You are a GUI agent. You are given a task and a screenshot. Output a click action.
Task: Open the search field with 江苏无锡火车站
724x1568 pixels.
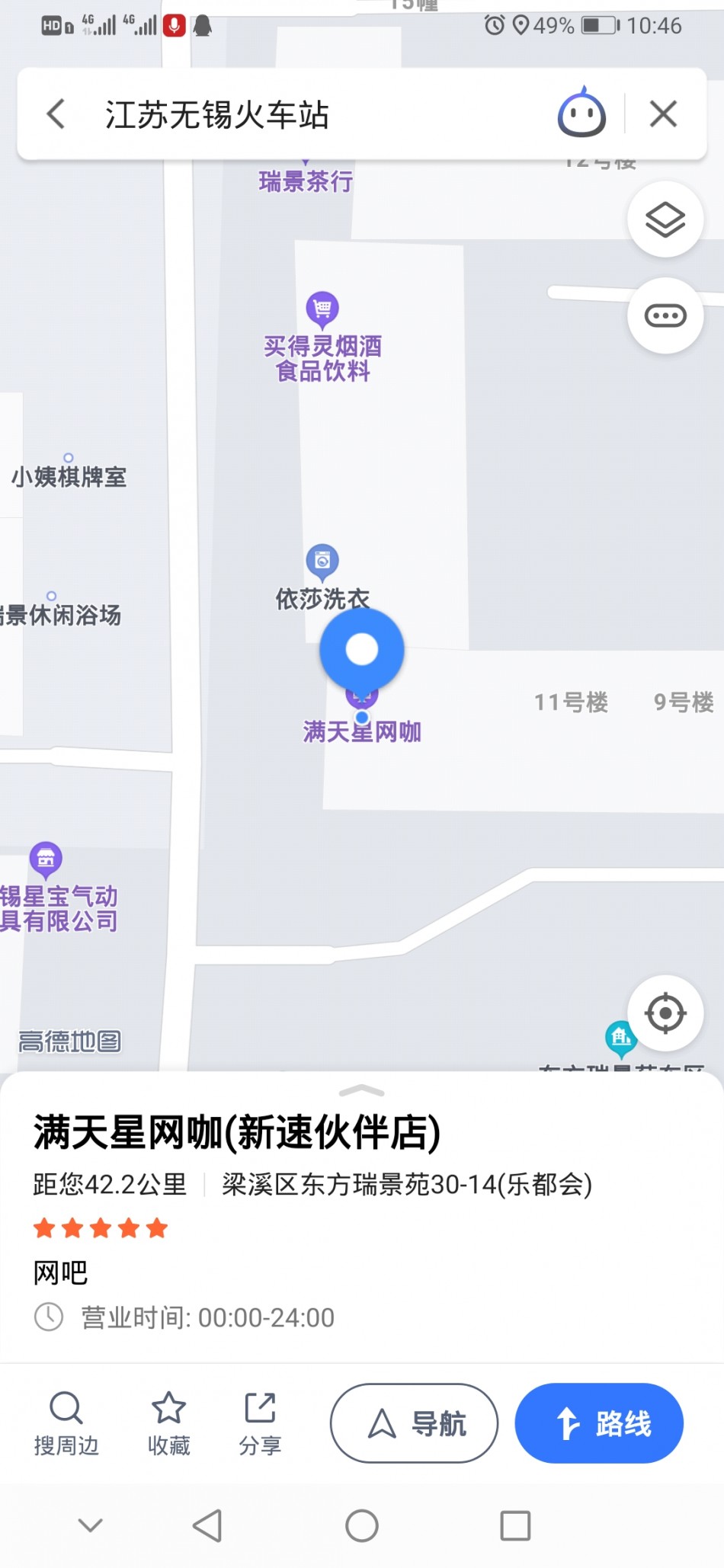click(x=305, y=114)
